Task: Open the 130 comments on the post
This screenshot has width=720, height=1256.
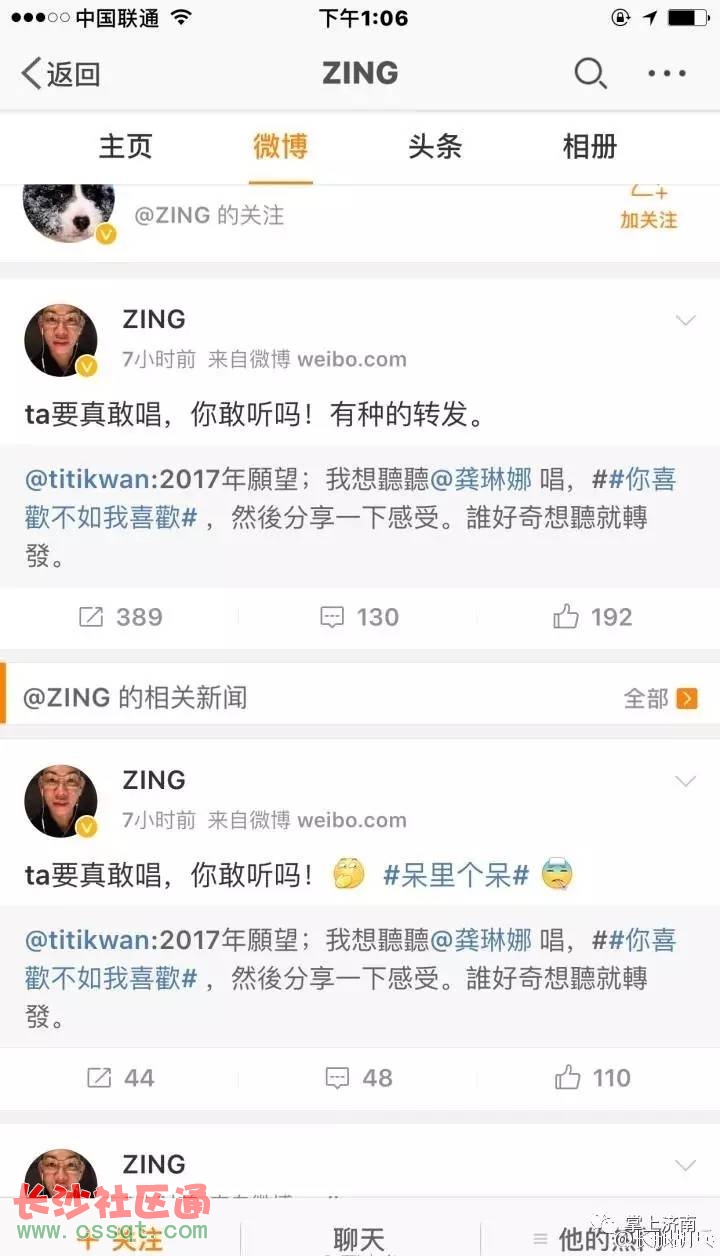Action: tap(359, 617)
